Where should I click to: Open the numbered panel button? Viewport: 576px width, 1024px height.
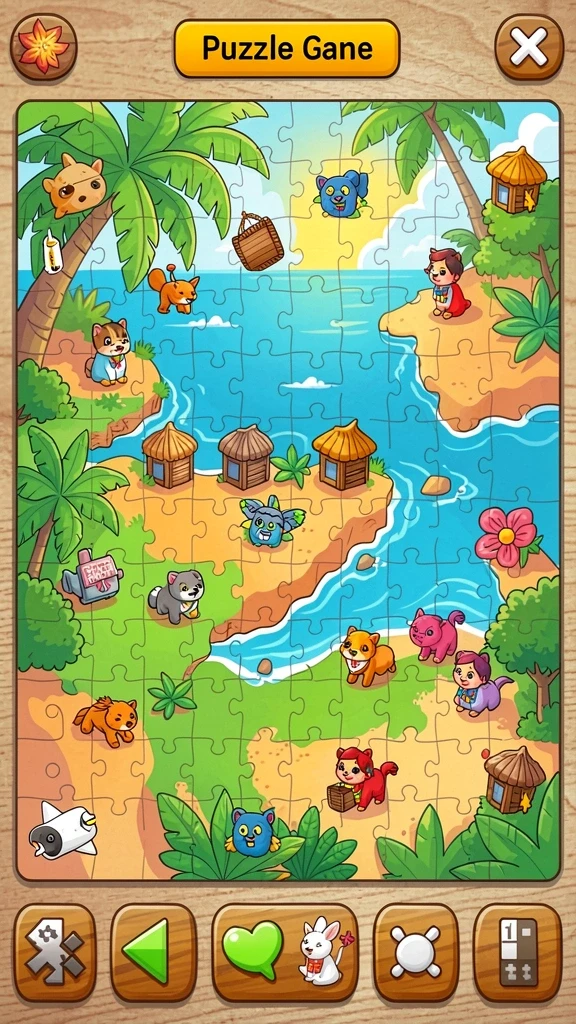517,953
